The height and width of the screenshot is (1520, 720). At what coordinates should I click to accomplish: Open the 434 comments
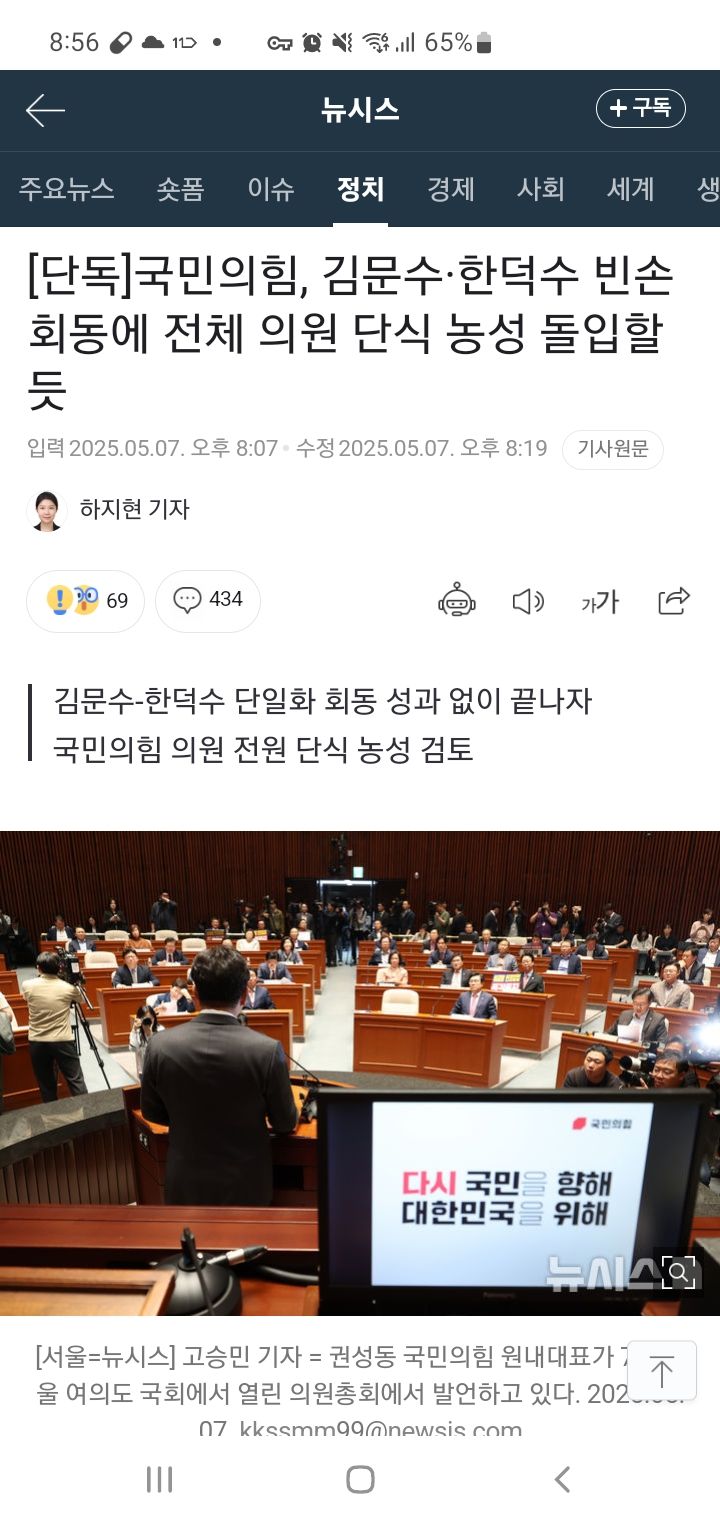point(208,600)
